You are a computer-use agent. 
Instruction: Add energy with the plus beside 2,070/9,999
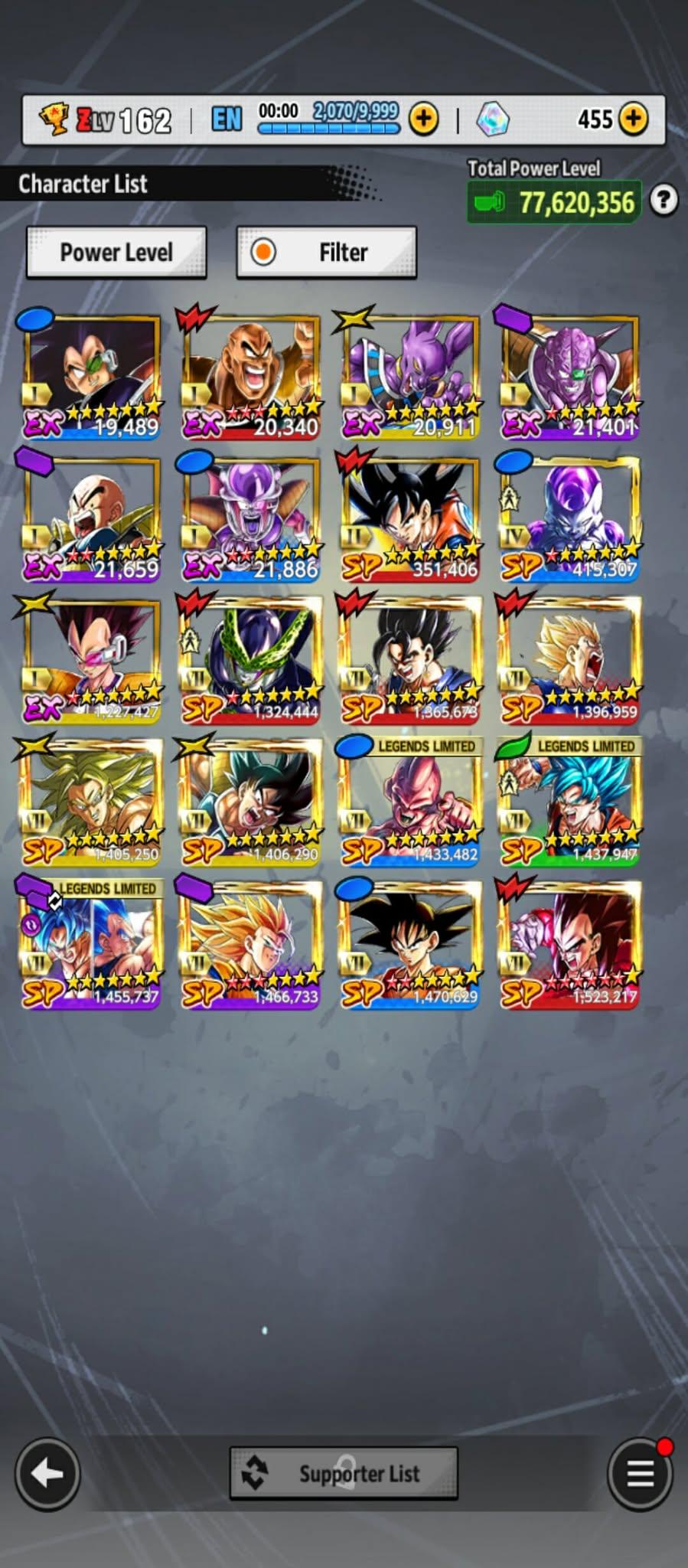tap(423, 119)
